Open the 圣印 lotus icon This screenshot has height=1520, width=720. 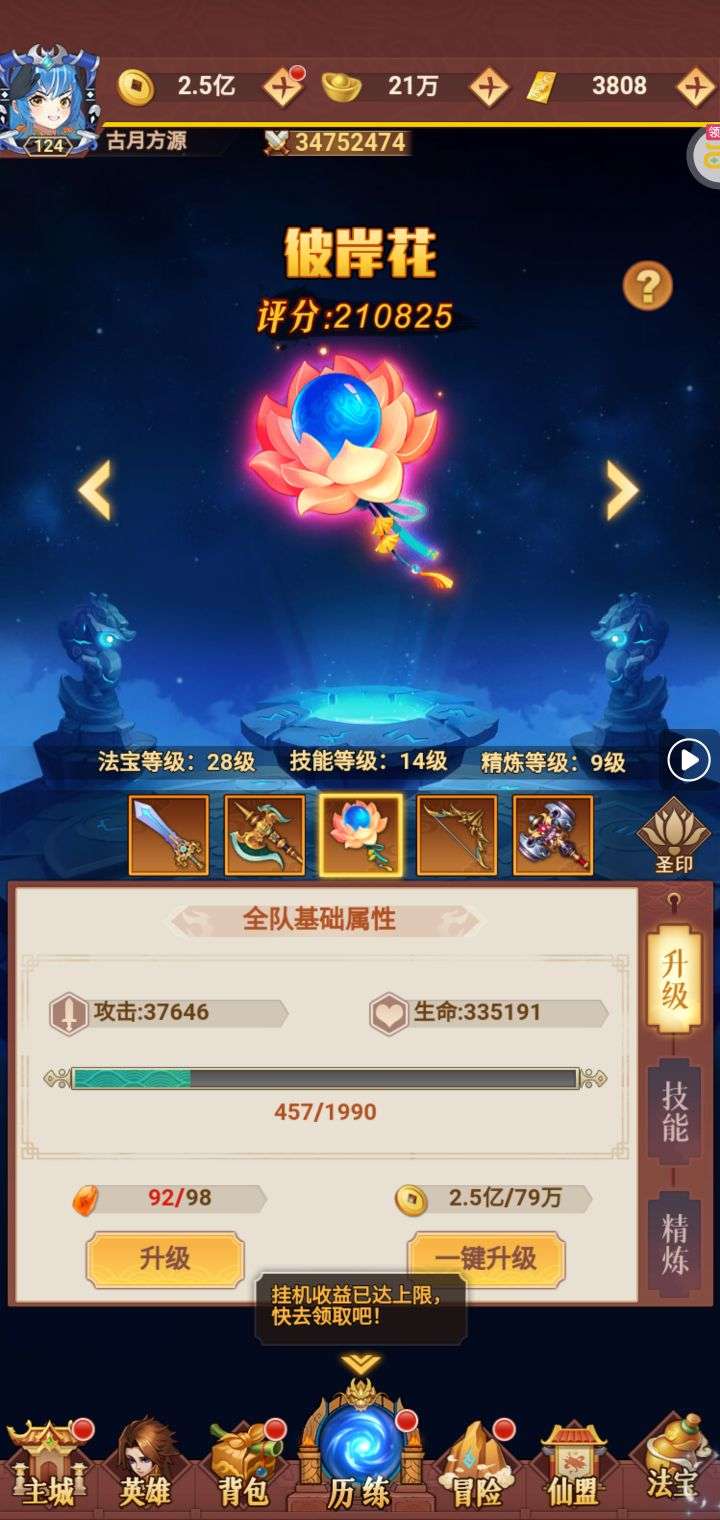[673, 835]
